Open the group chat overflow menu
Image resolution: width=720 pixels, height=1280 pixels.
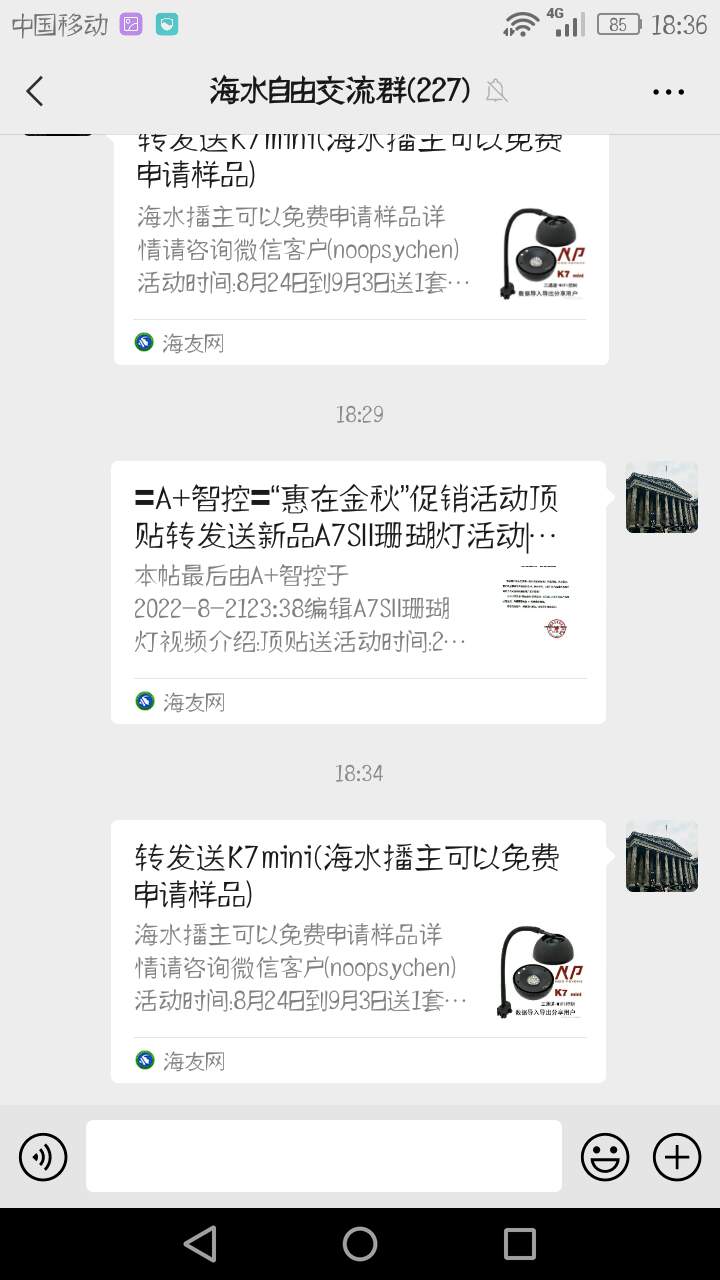pyautogui.click(x=668, y=92)
